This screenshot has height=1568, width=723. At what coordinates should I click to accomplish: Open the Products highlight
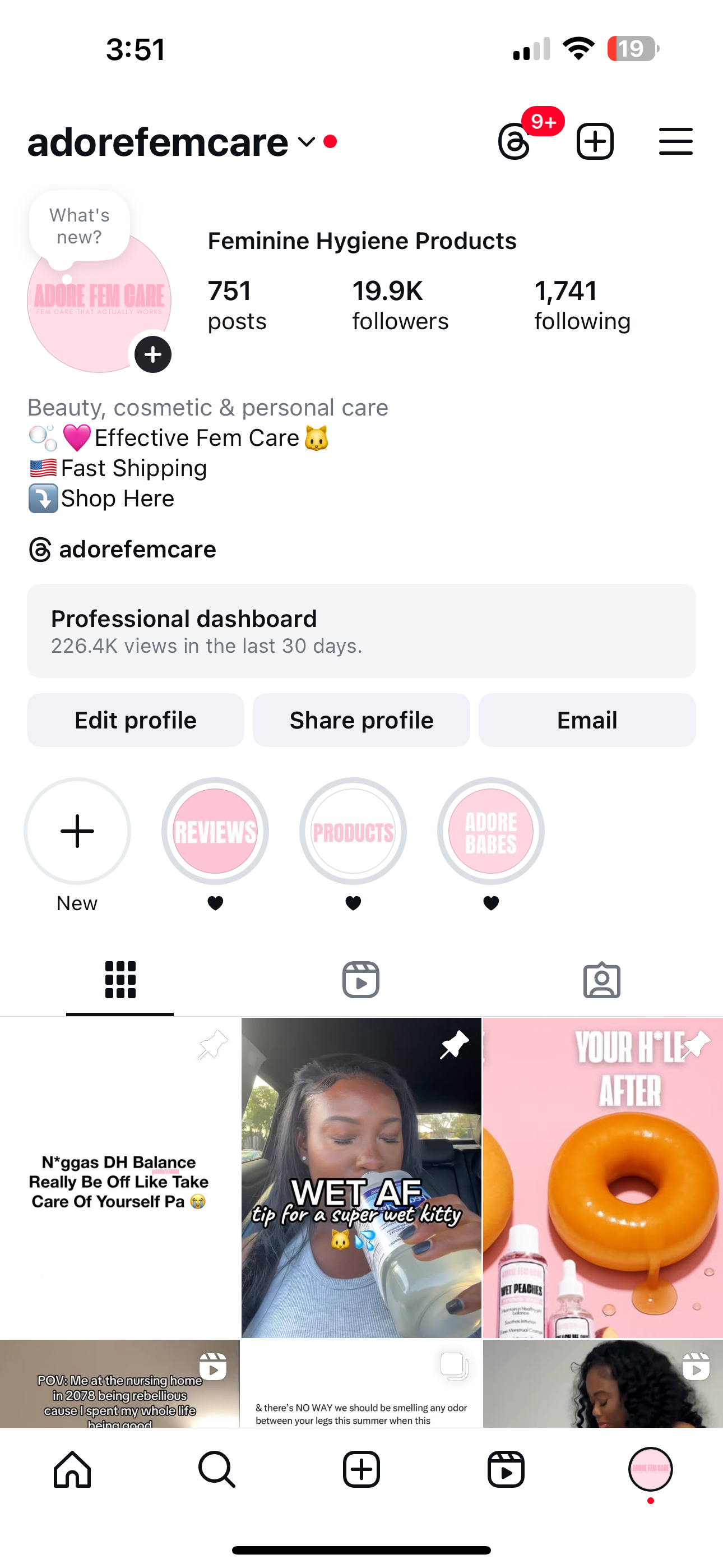tap(353, 831)
